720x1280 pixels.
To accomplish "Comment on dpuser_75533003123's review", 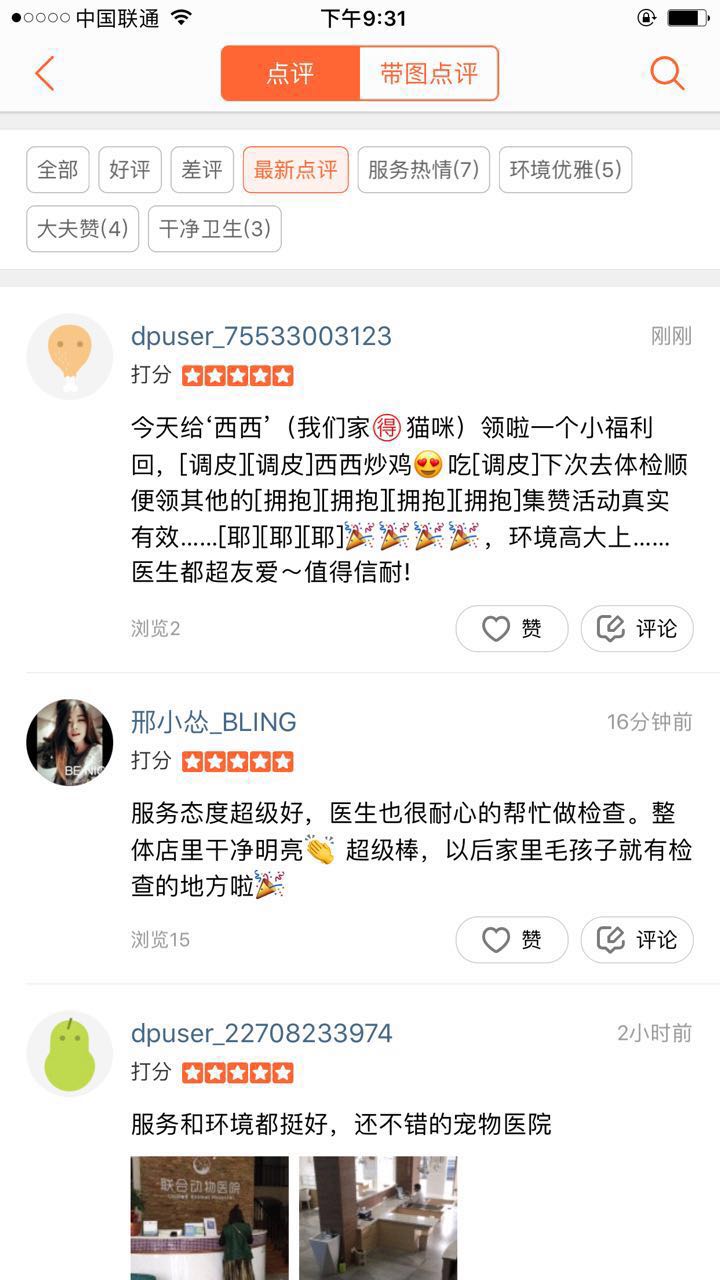I will (x=637, y=628).
